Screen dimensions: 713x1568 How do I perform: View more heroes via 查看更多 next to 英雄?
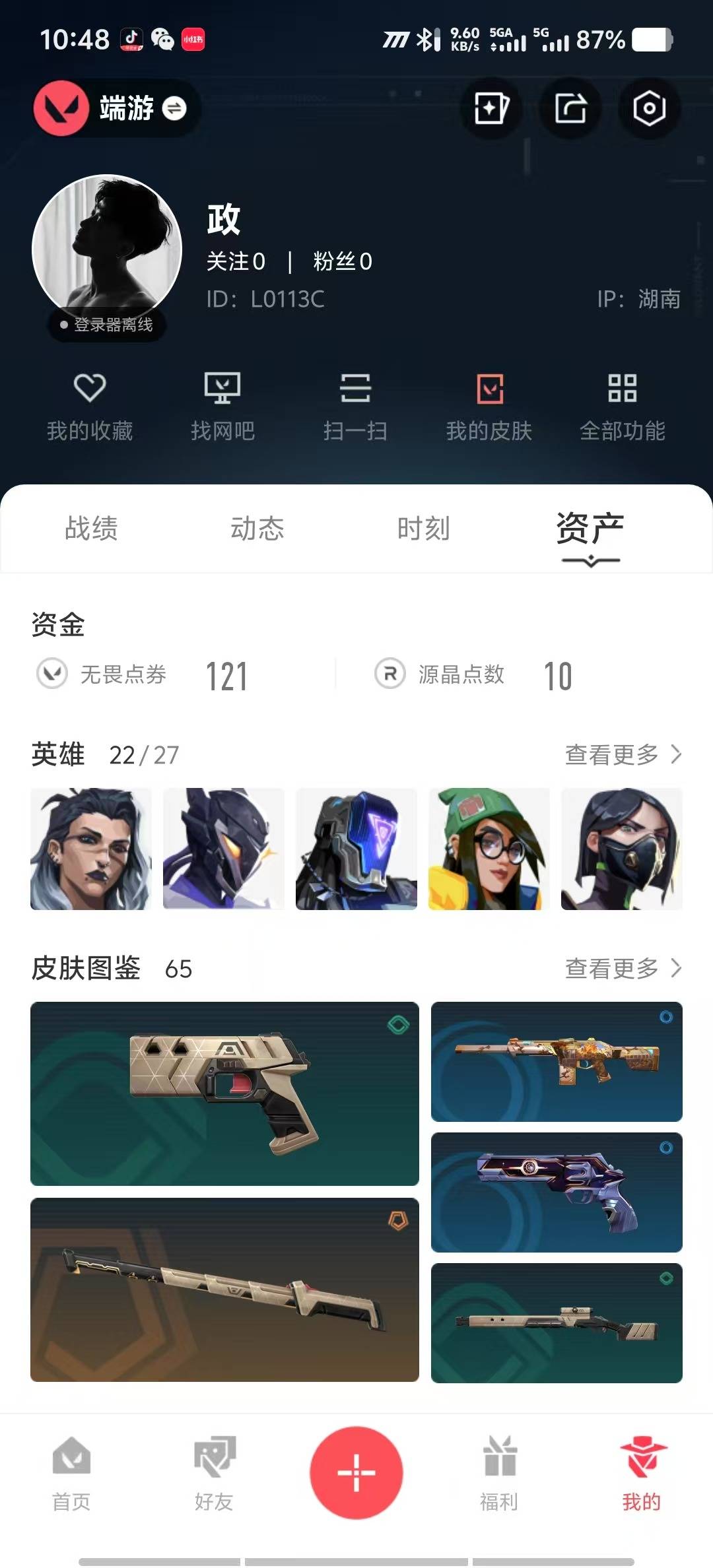point(623,754)
